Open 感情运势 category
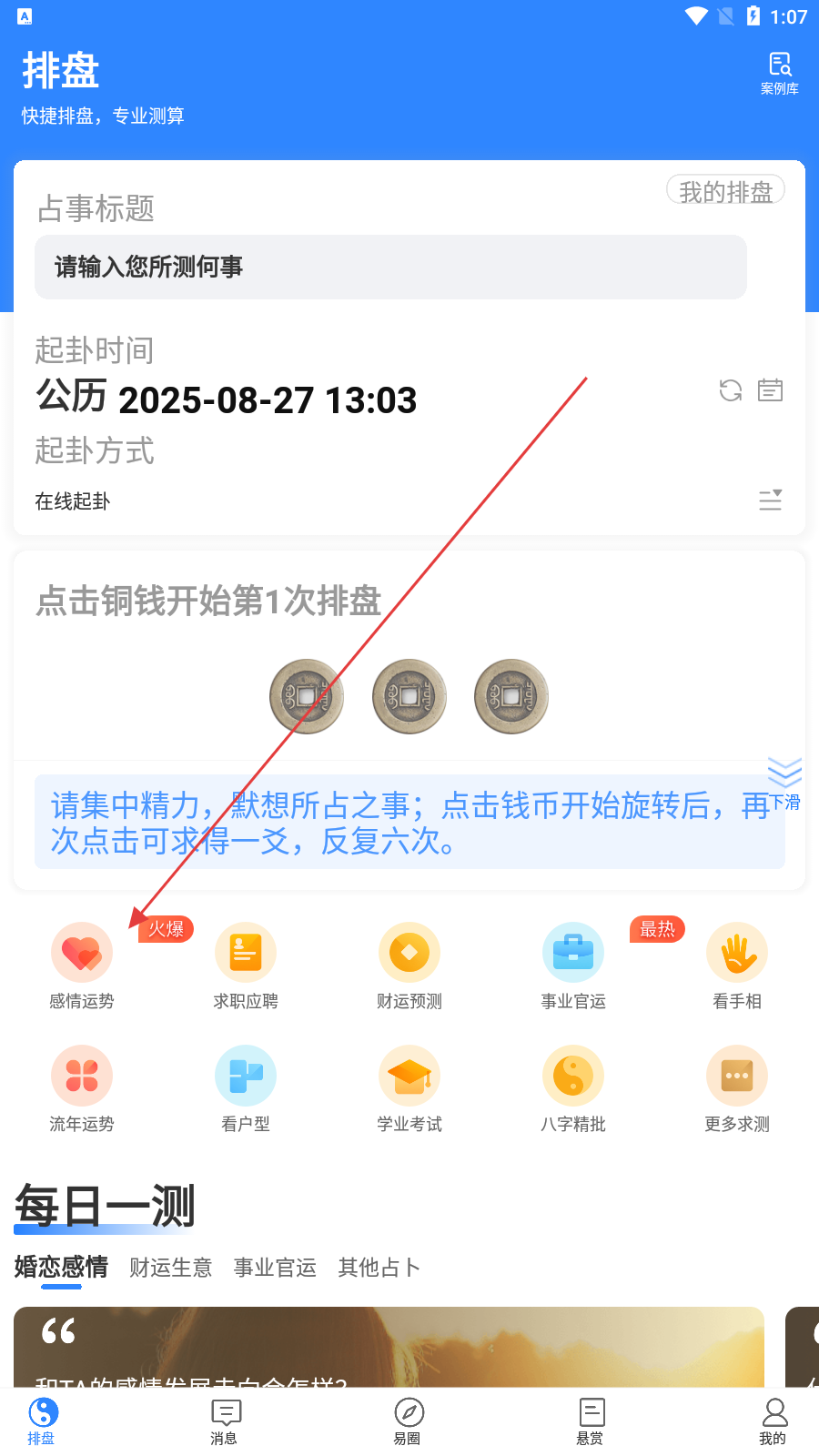 (x=82, y=966)
